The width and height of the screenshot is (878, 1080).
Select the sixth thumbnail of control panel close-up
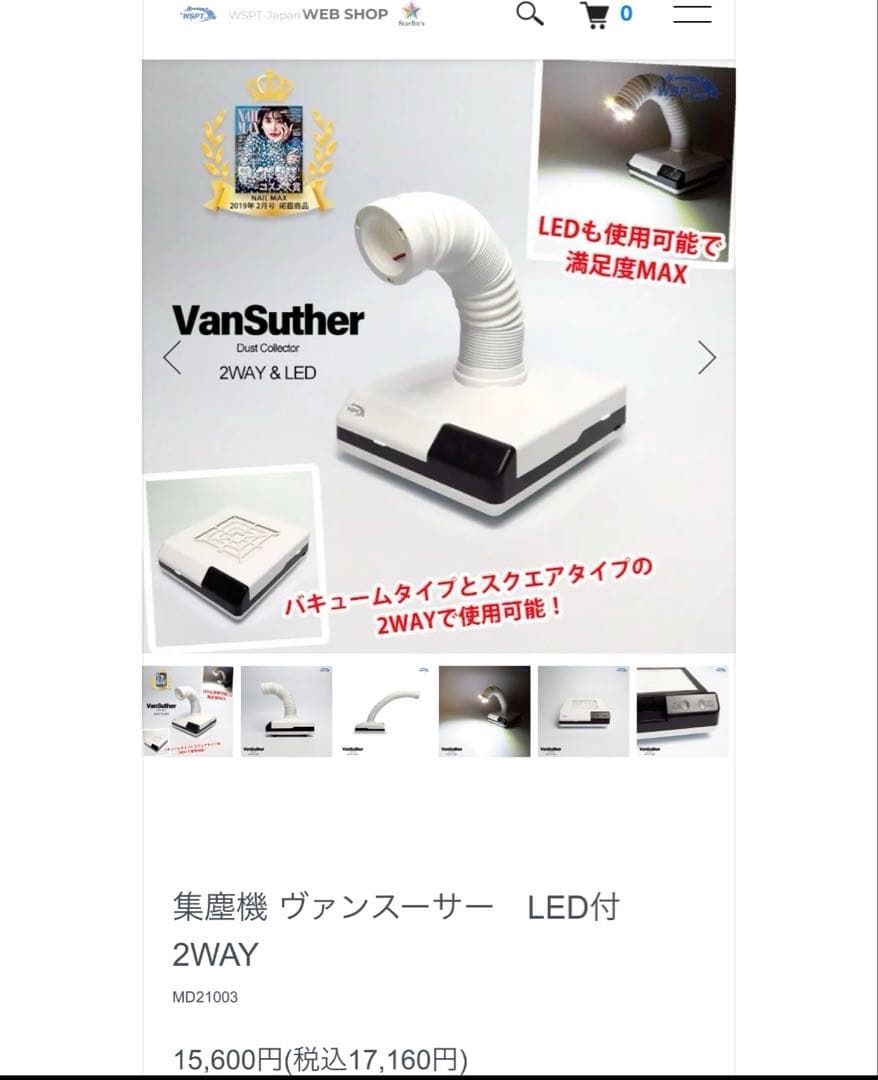[x=682, y=711]
